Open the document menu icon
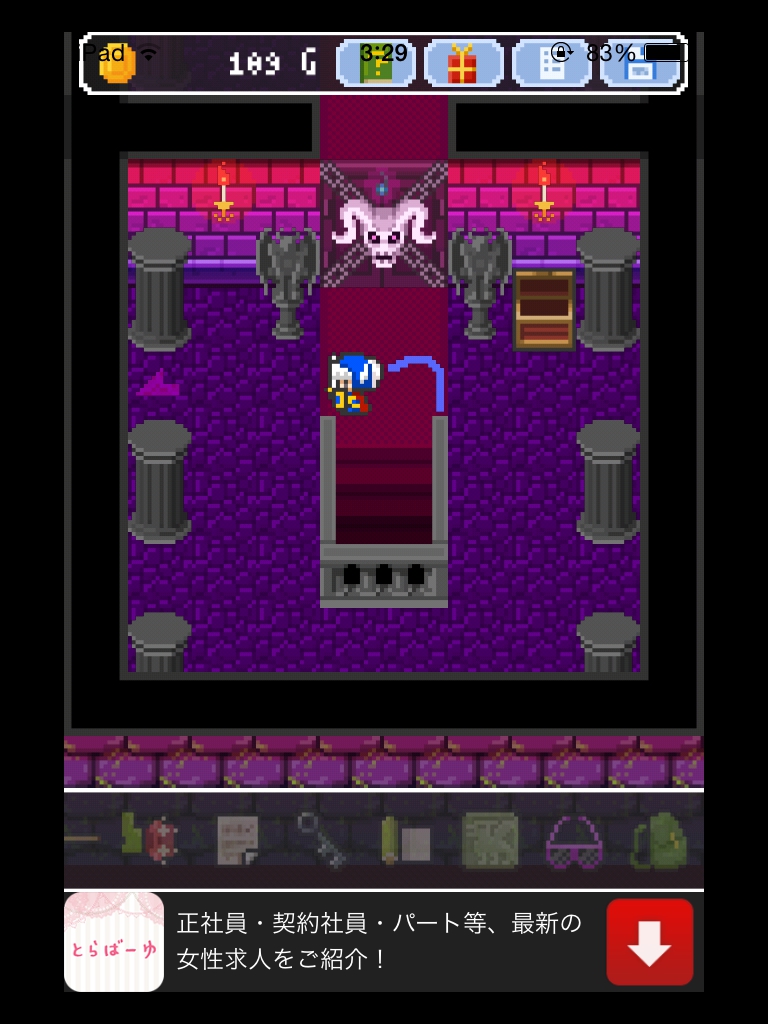The image size is (768, 1024). 551,63
